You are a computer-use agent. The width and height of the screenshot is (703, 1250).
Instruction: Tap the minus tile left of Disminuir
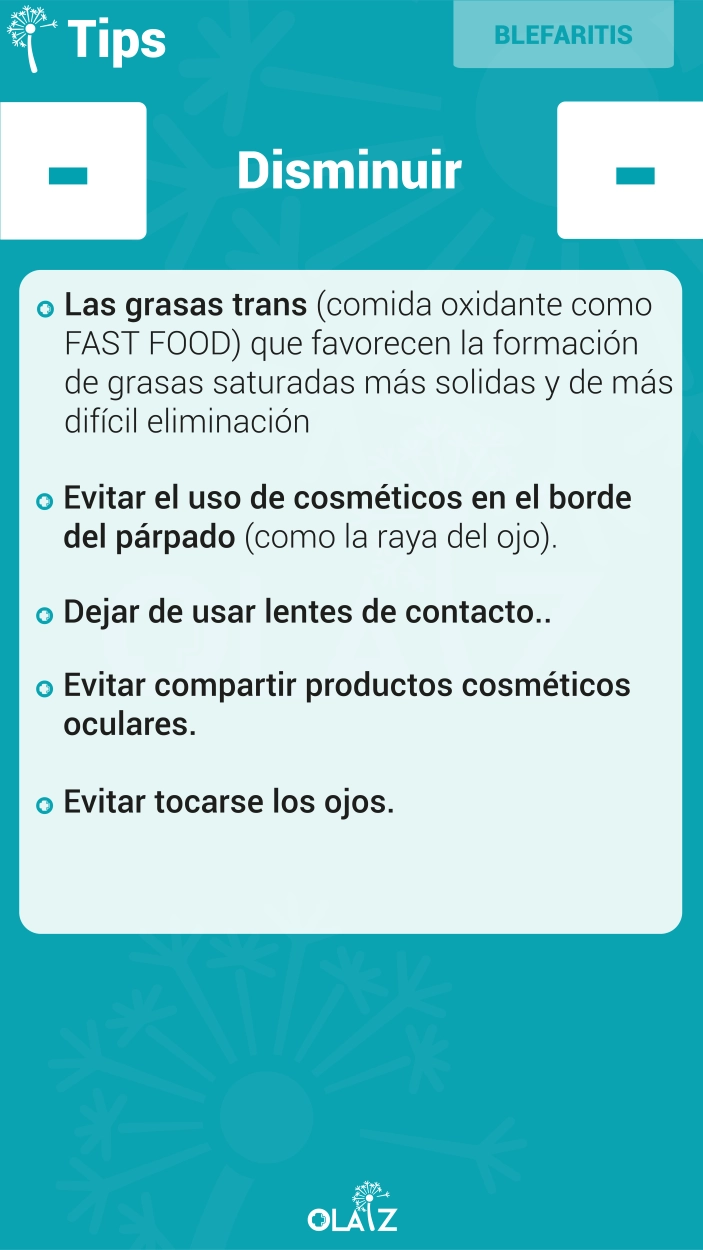tap(72, 171)
